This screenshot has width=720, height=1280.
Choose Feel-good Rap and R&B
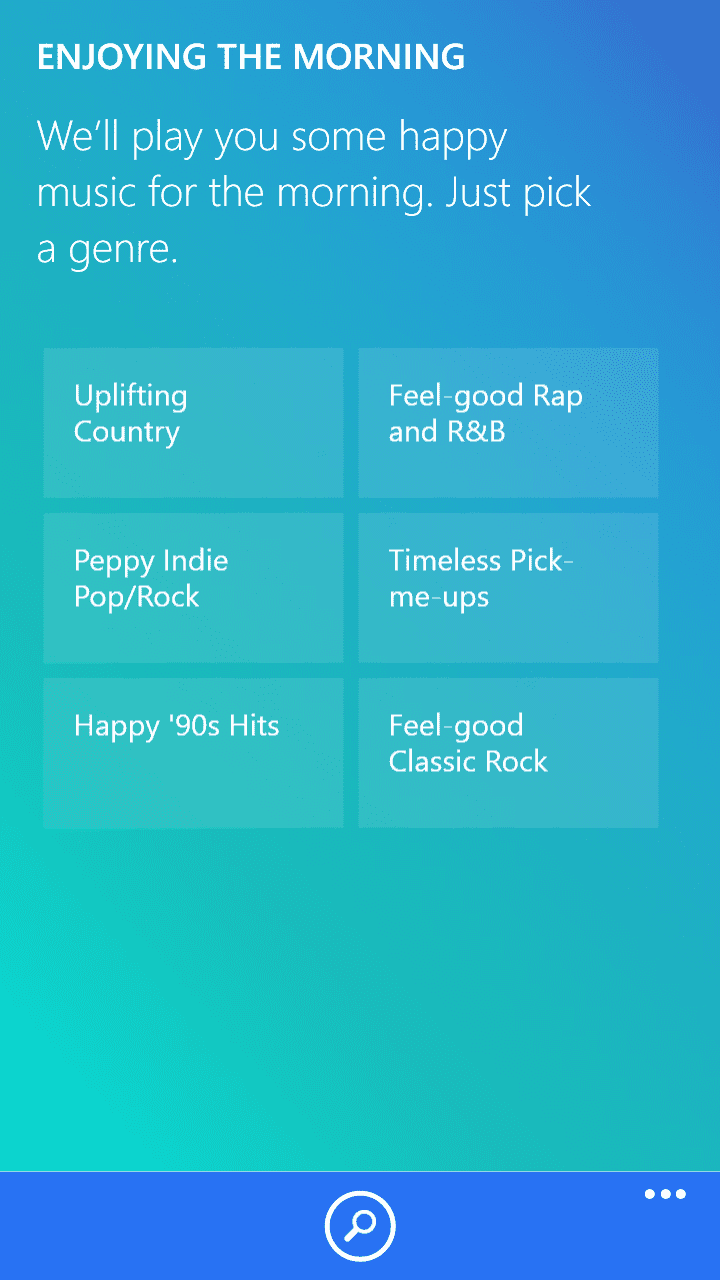tap(508, 423)
